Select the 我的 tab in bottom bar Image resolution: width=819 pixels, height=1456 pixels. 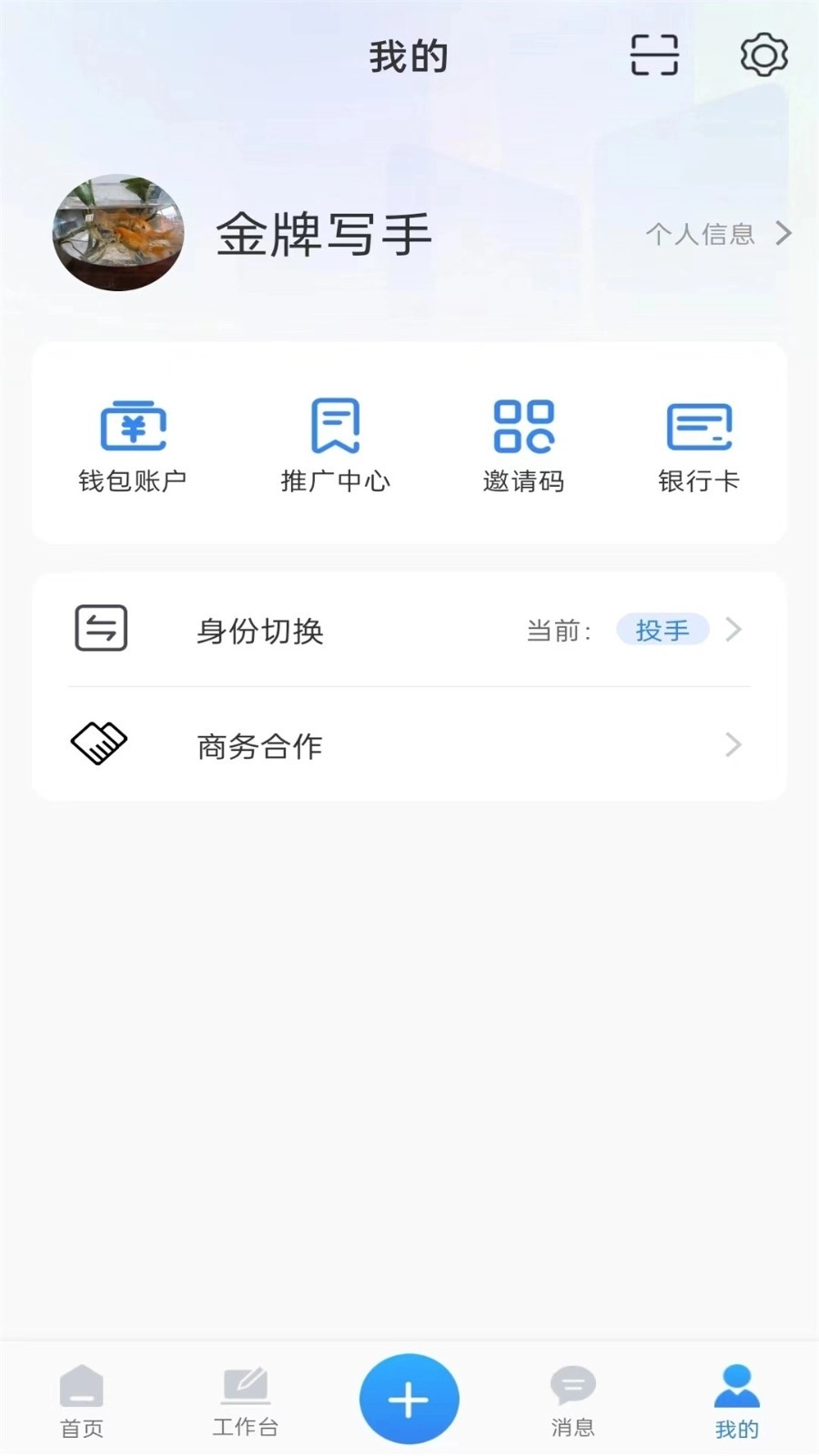tap(736, 1401)
